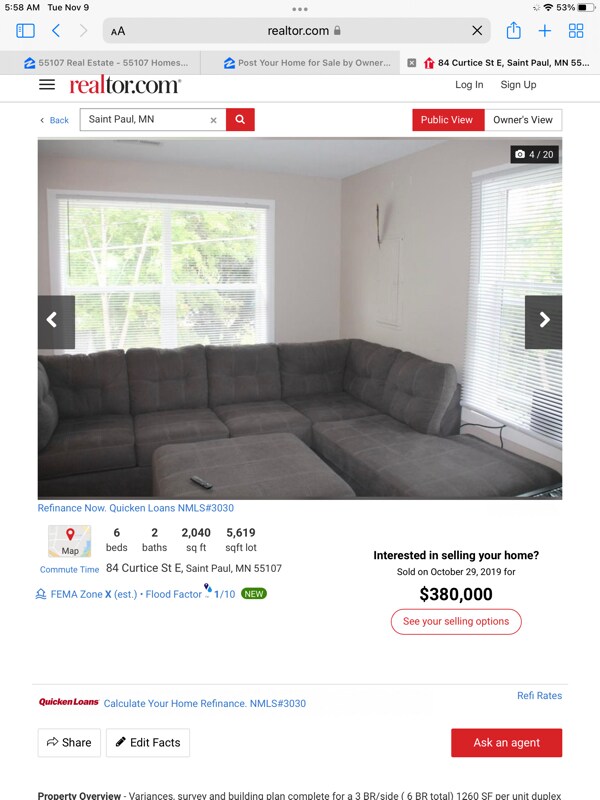Clear the Saint Paul, MN search text
The height and width of the screenshot is (800, 600).
point(213,120)
